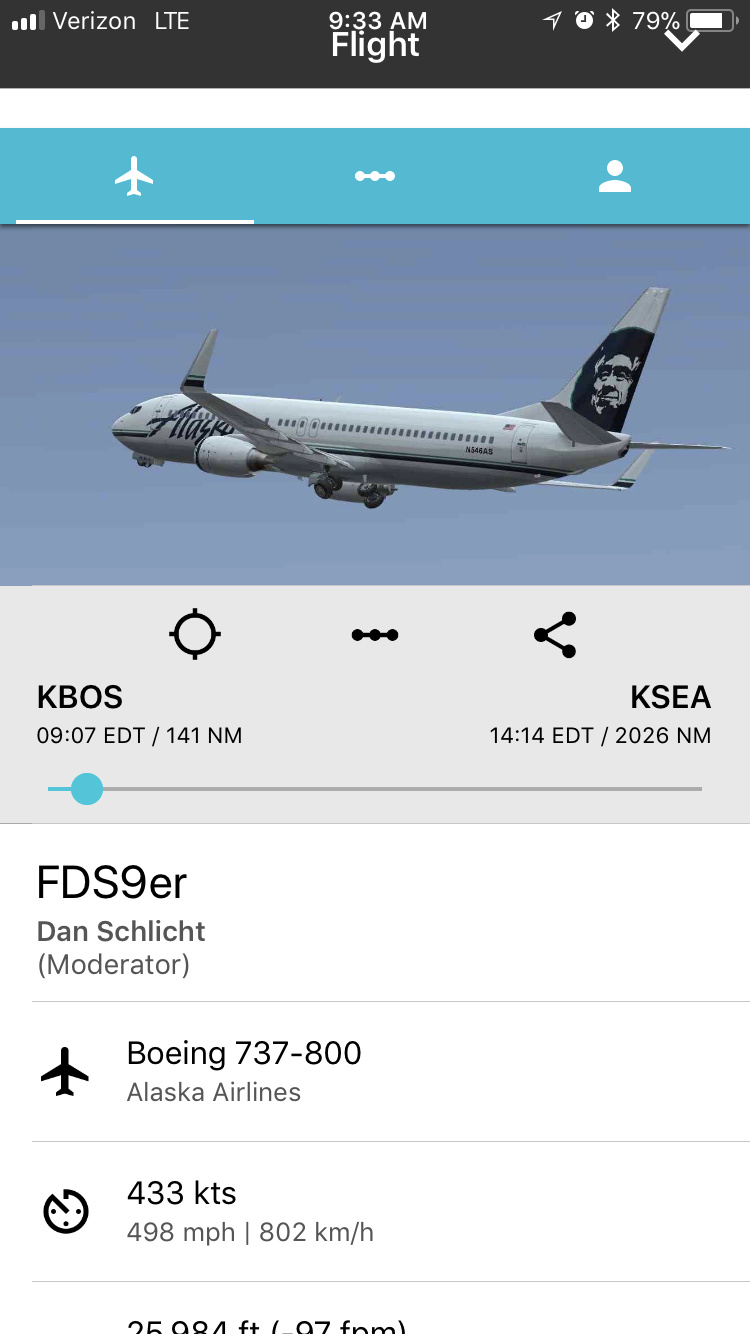Center the map on this aircraft
Image resolution: width=750 pixels, height=1334 pixels.
point(195,634)
